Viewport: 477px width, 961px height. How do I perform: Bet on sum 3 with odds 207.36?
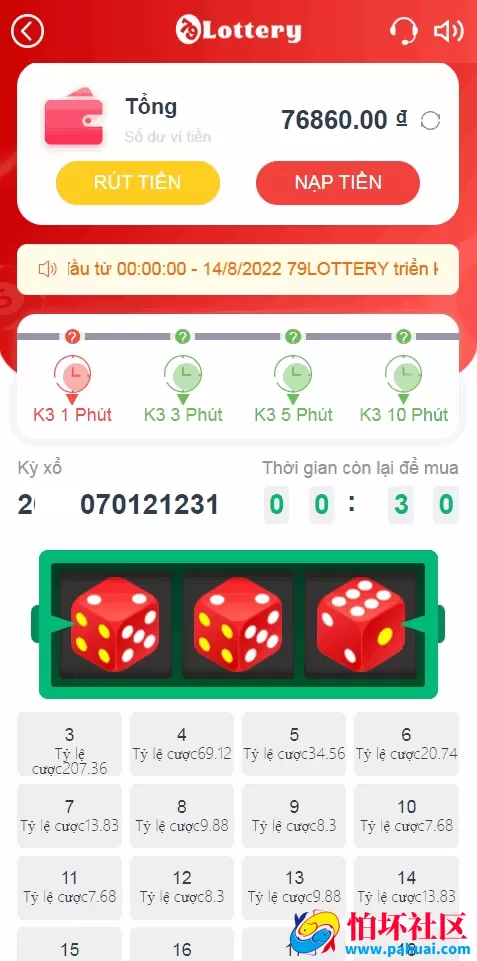[69, 744]
